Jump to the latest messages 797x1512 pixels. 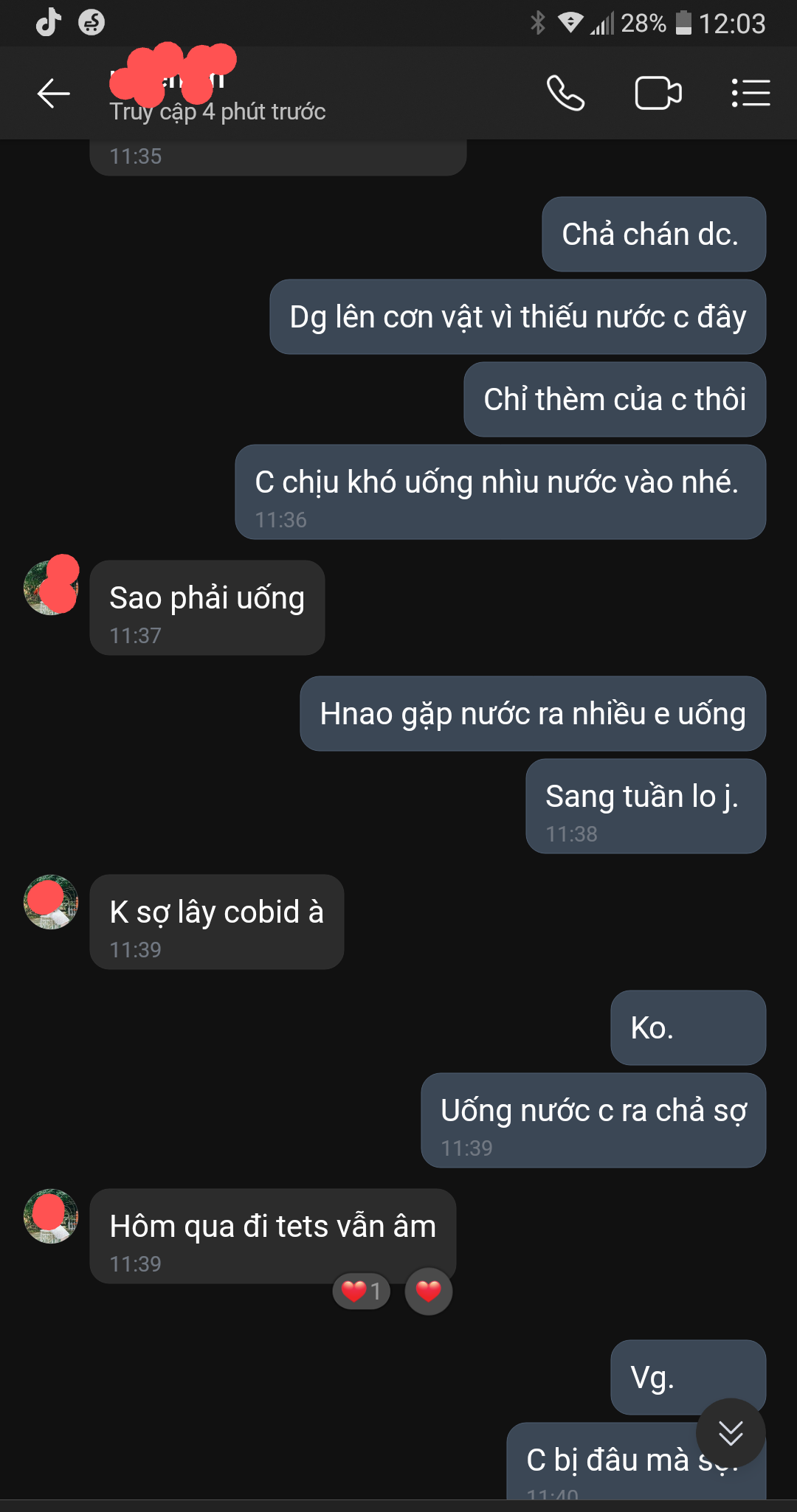731,1433
